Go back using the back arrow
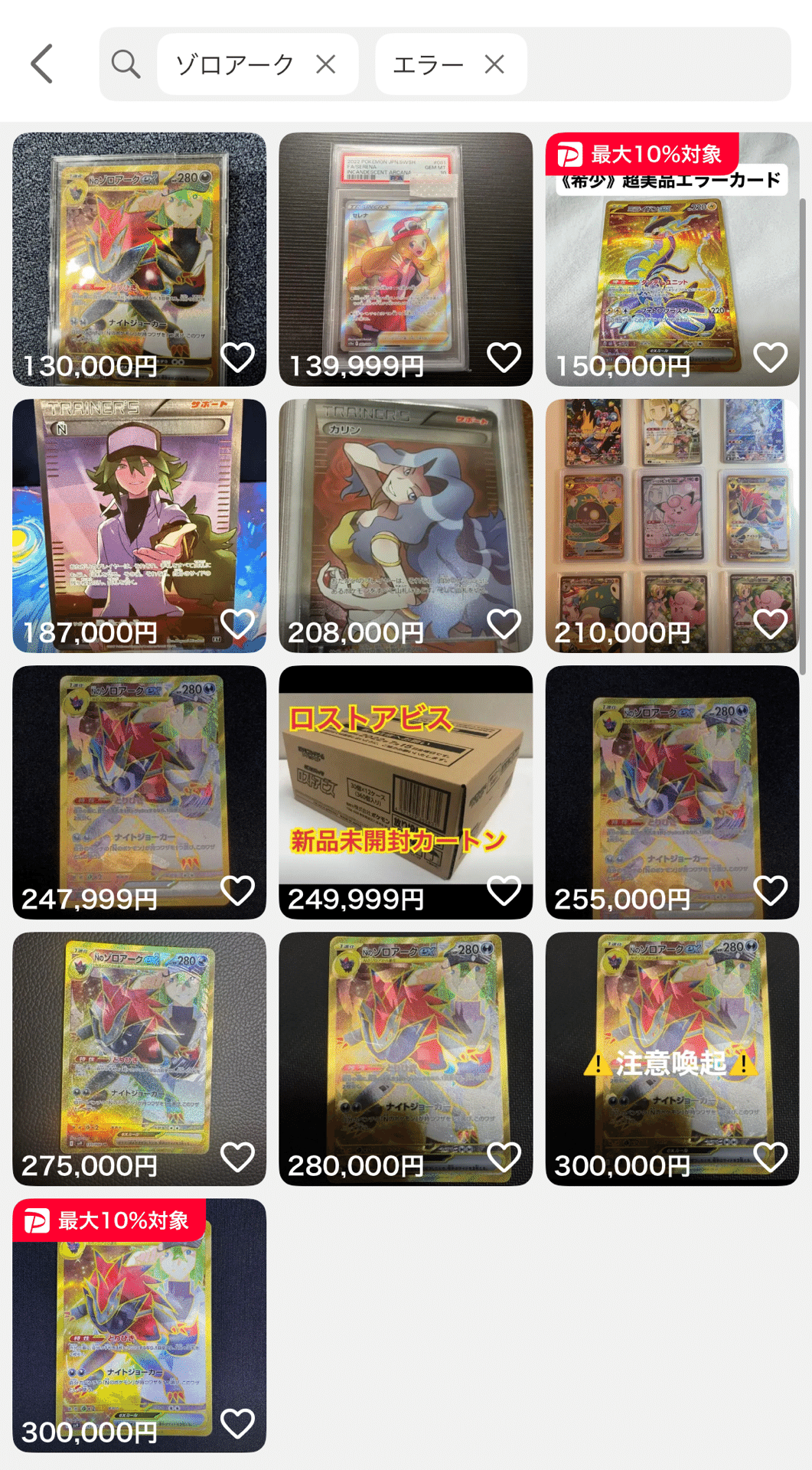This screenshot has width=812, height=1470. [x=42, y=64]
